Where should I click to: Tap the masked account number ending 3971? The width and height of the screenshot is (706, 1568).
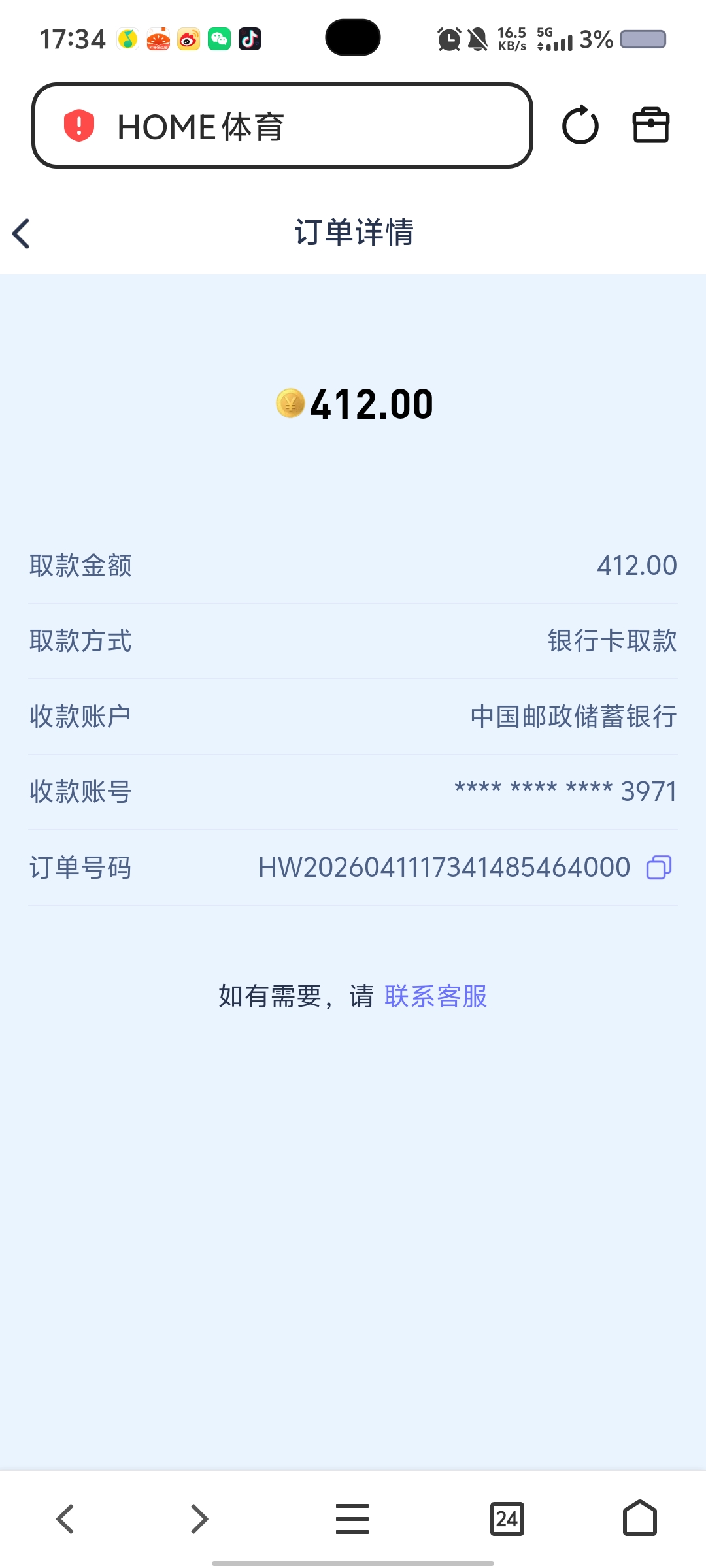[563, 791]
